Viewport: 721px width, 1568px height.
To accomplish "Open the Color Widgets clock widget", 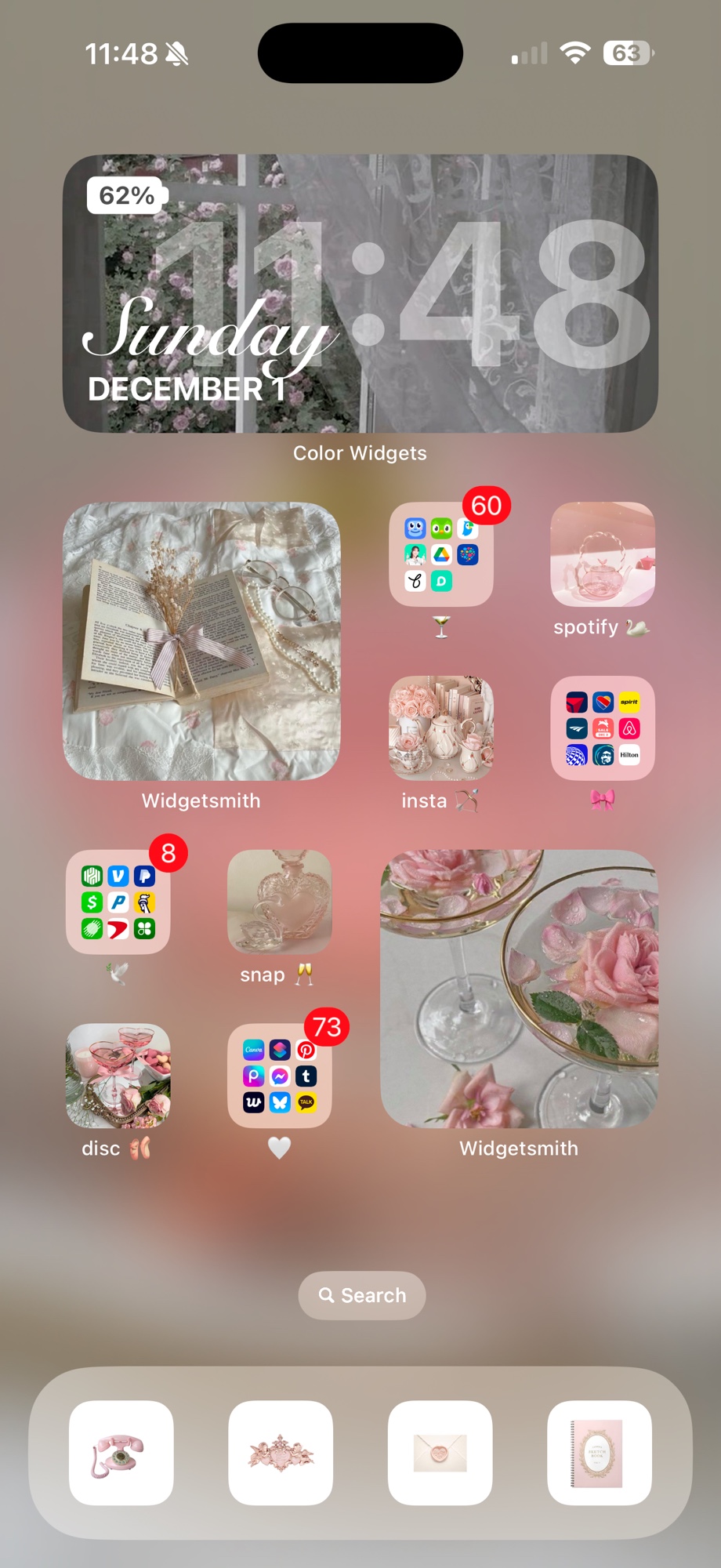I will coord(360,293).
